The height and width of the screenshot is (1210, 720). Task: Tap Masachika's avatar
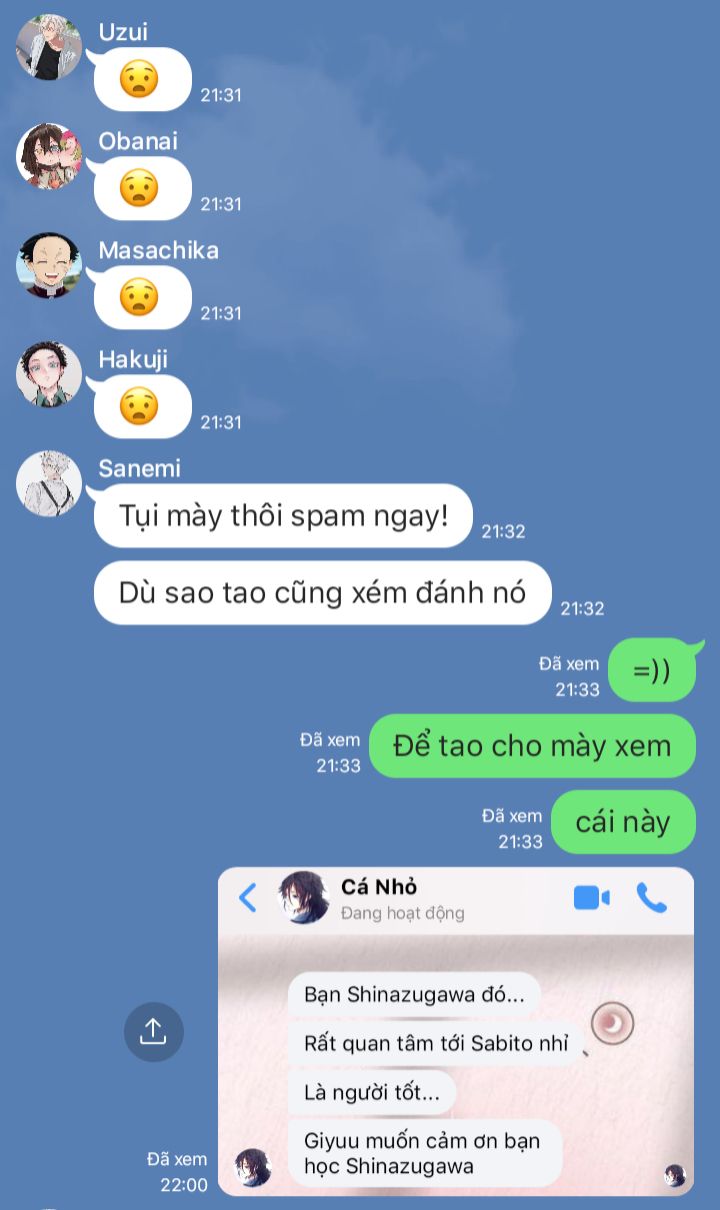pyautogui.click(x=49, y=265)
